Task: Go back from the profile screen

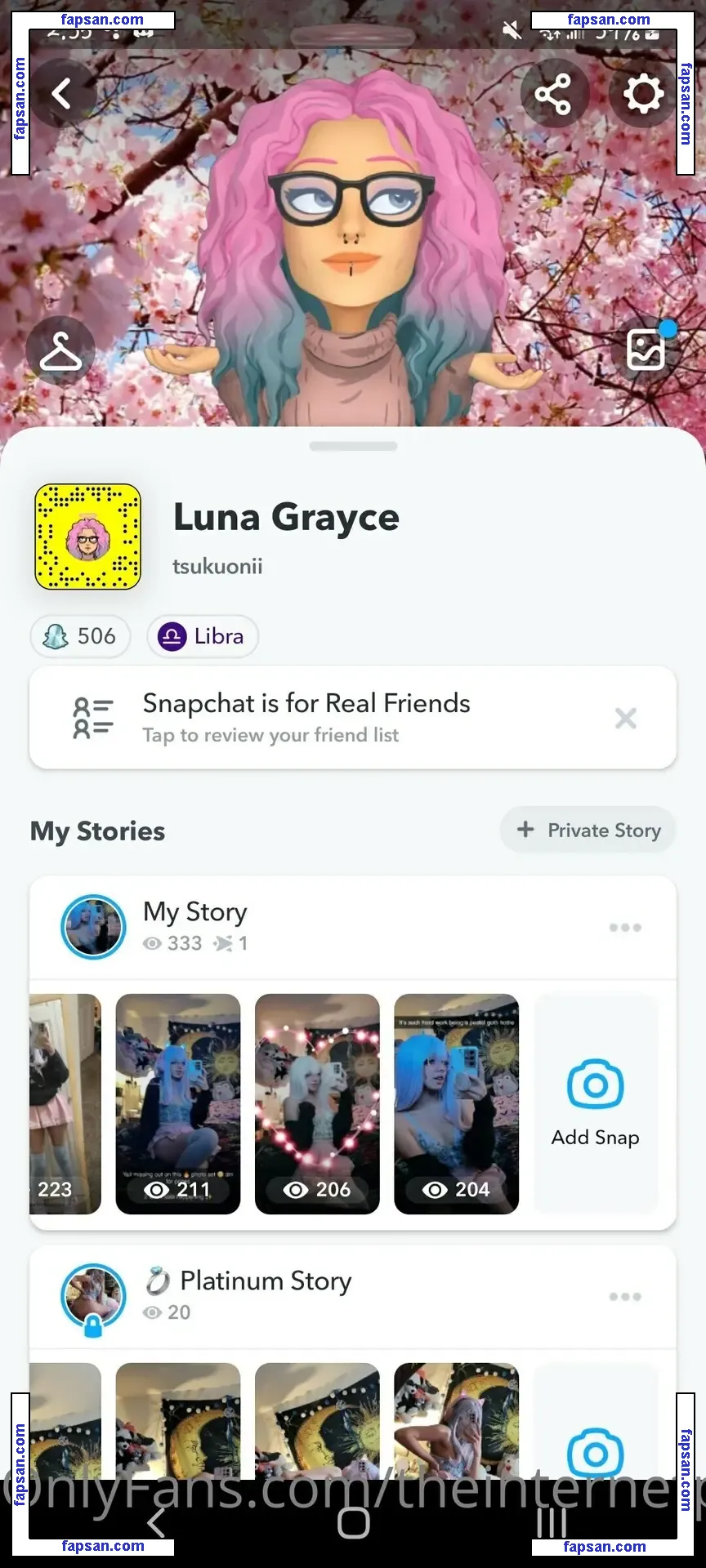Action: 62,94
